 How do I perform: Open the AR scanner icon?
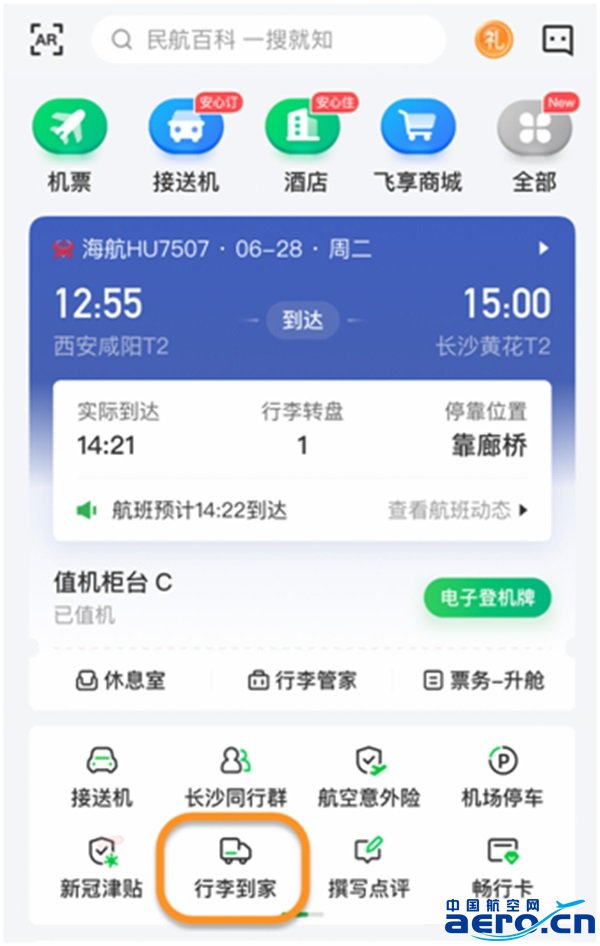(47, 40)
